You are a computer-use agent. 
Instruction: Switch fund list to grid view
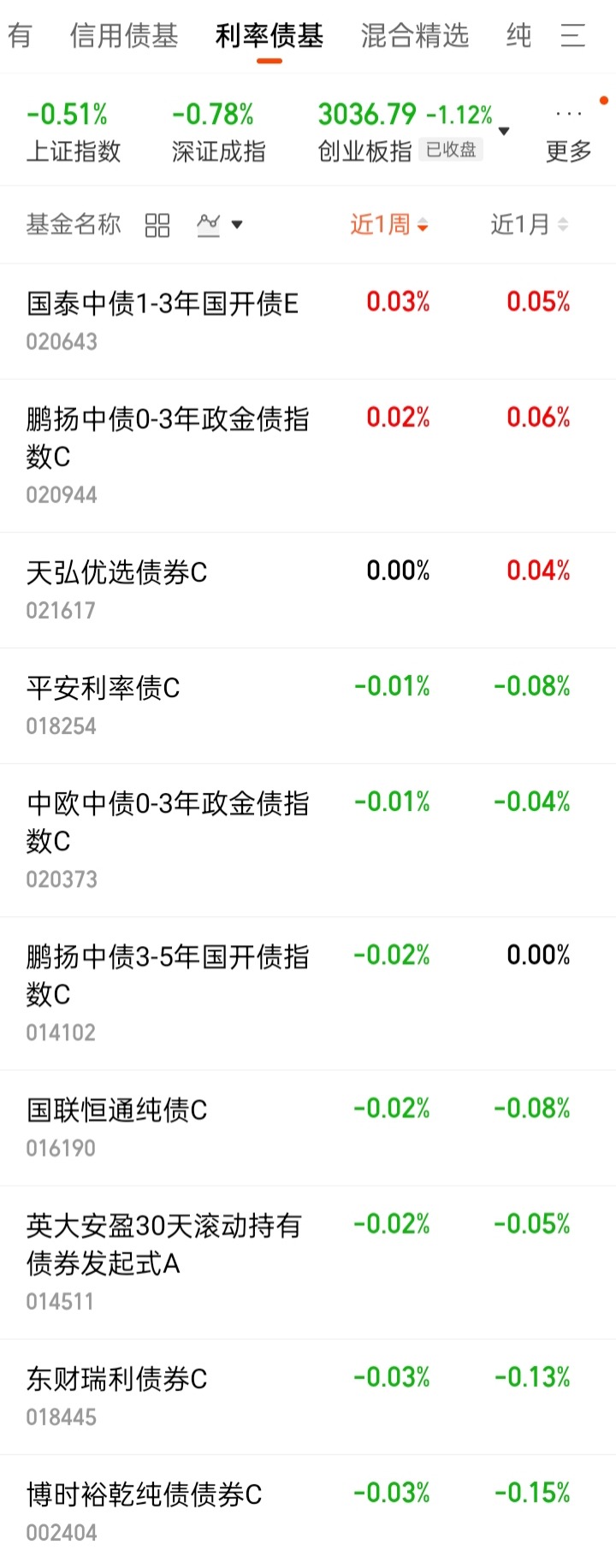pos(157,225)
